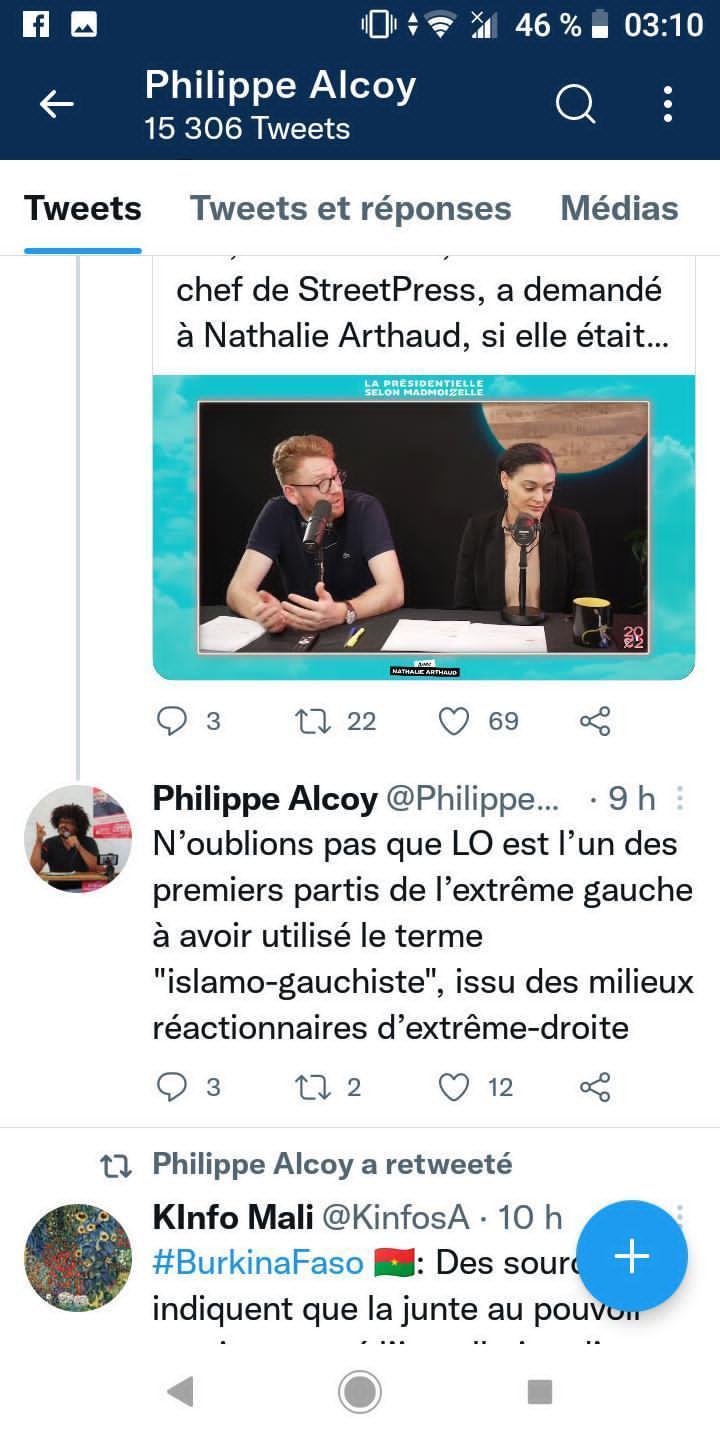Switch to the Tweets tab

click(x=83, y=208)
